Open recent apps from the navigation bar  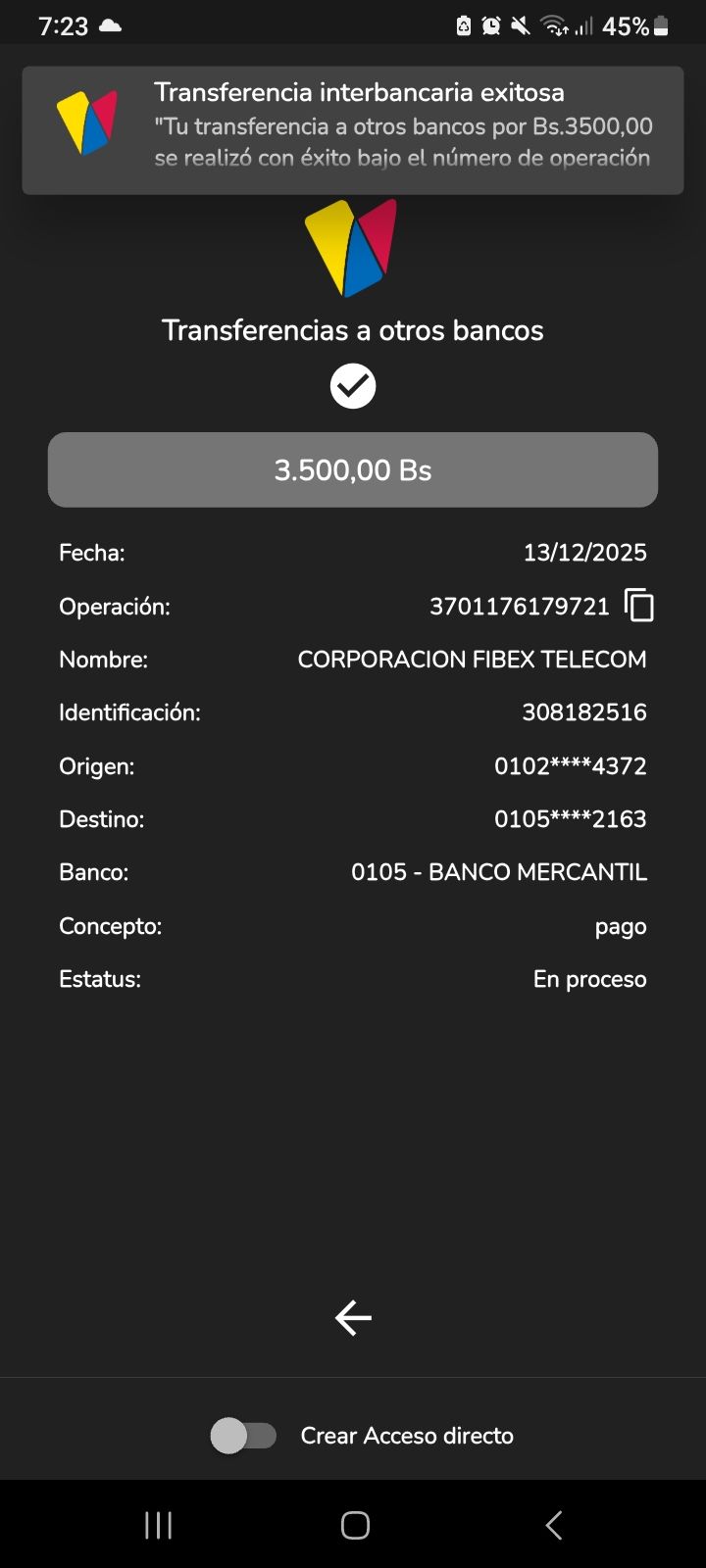pos(158,1525)
